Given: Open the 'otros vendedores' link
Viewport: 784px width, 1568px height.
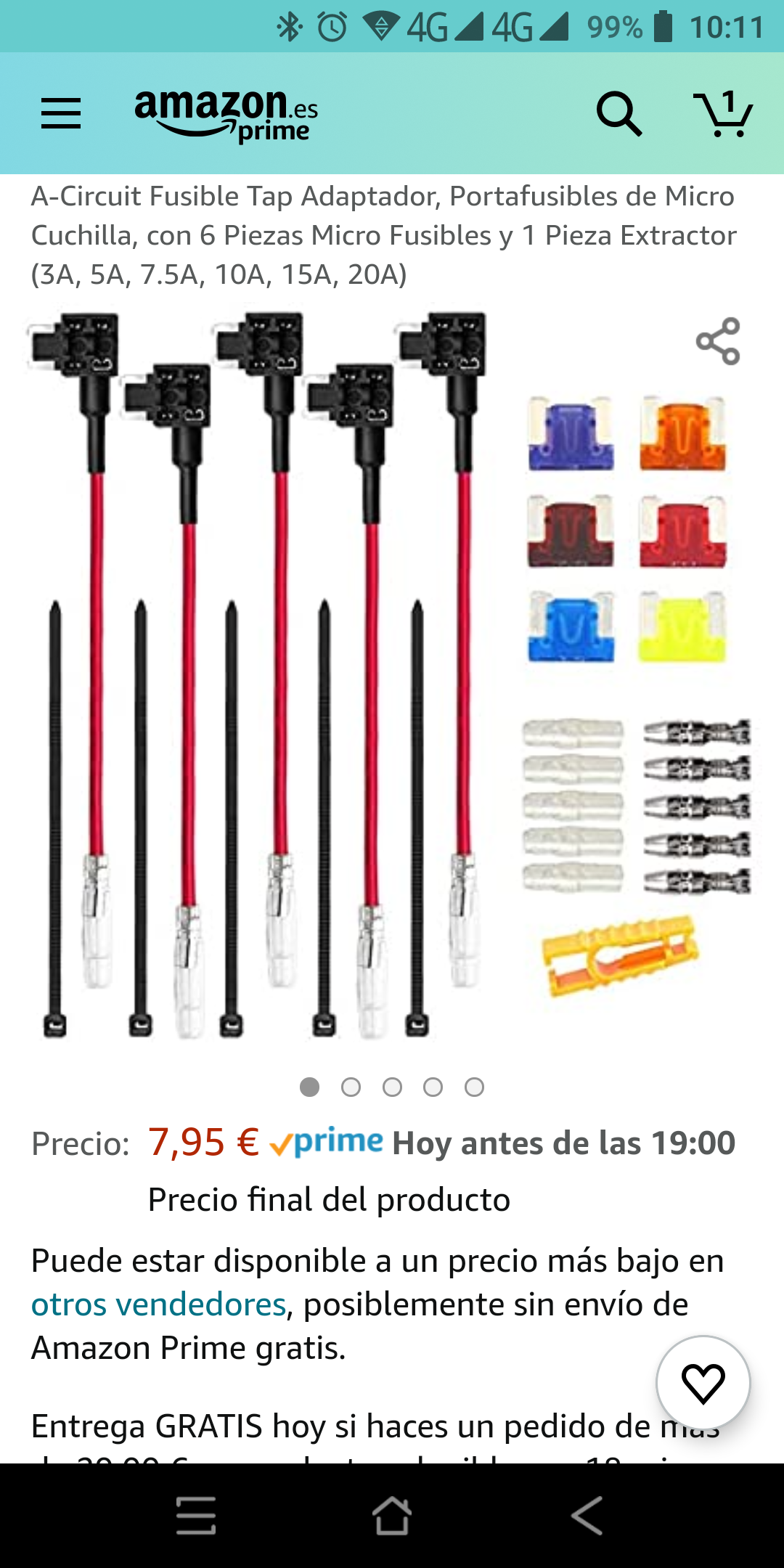Looking at the screenshot, I should tap(158, 1304).
